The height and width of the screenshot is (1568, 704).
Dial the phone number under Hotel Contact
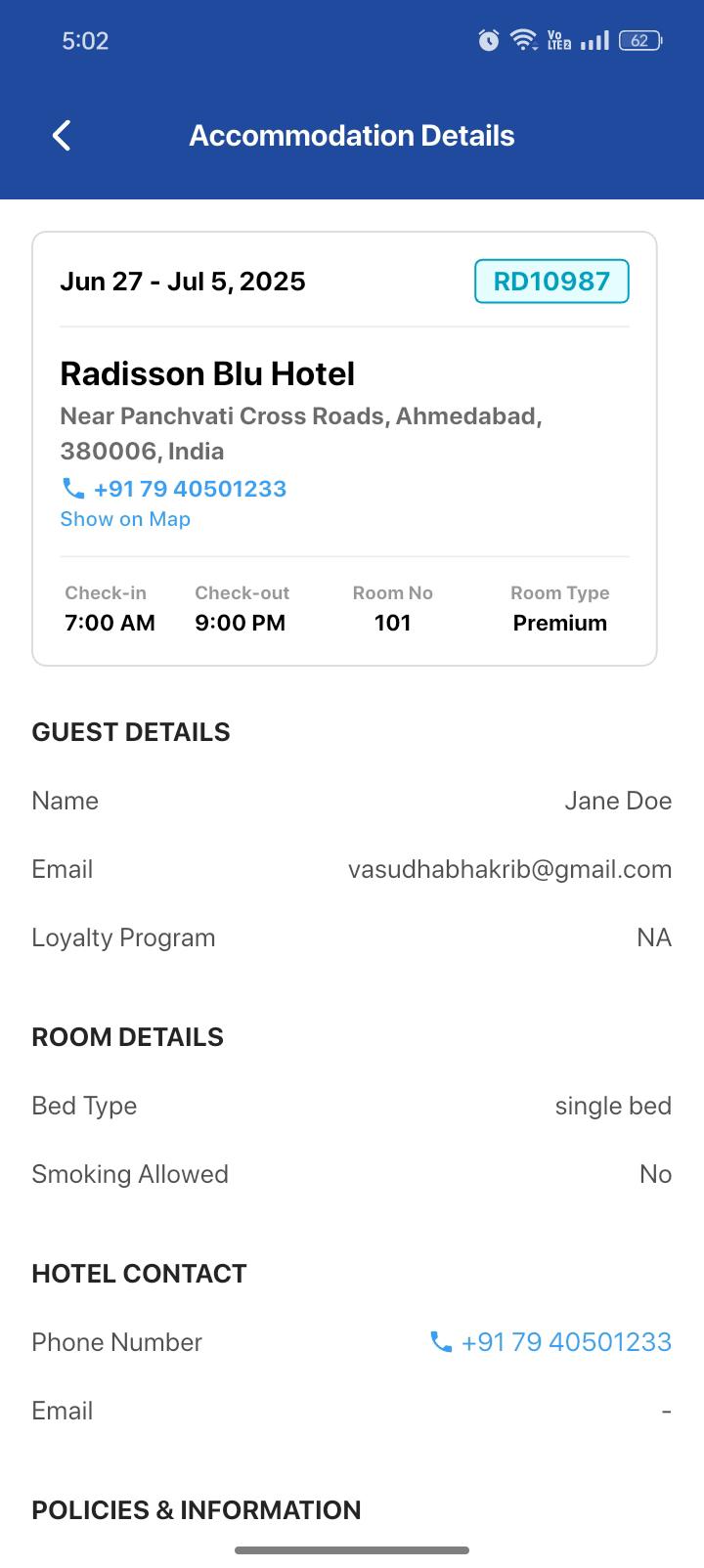coord(550,1342)
